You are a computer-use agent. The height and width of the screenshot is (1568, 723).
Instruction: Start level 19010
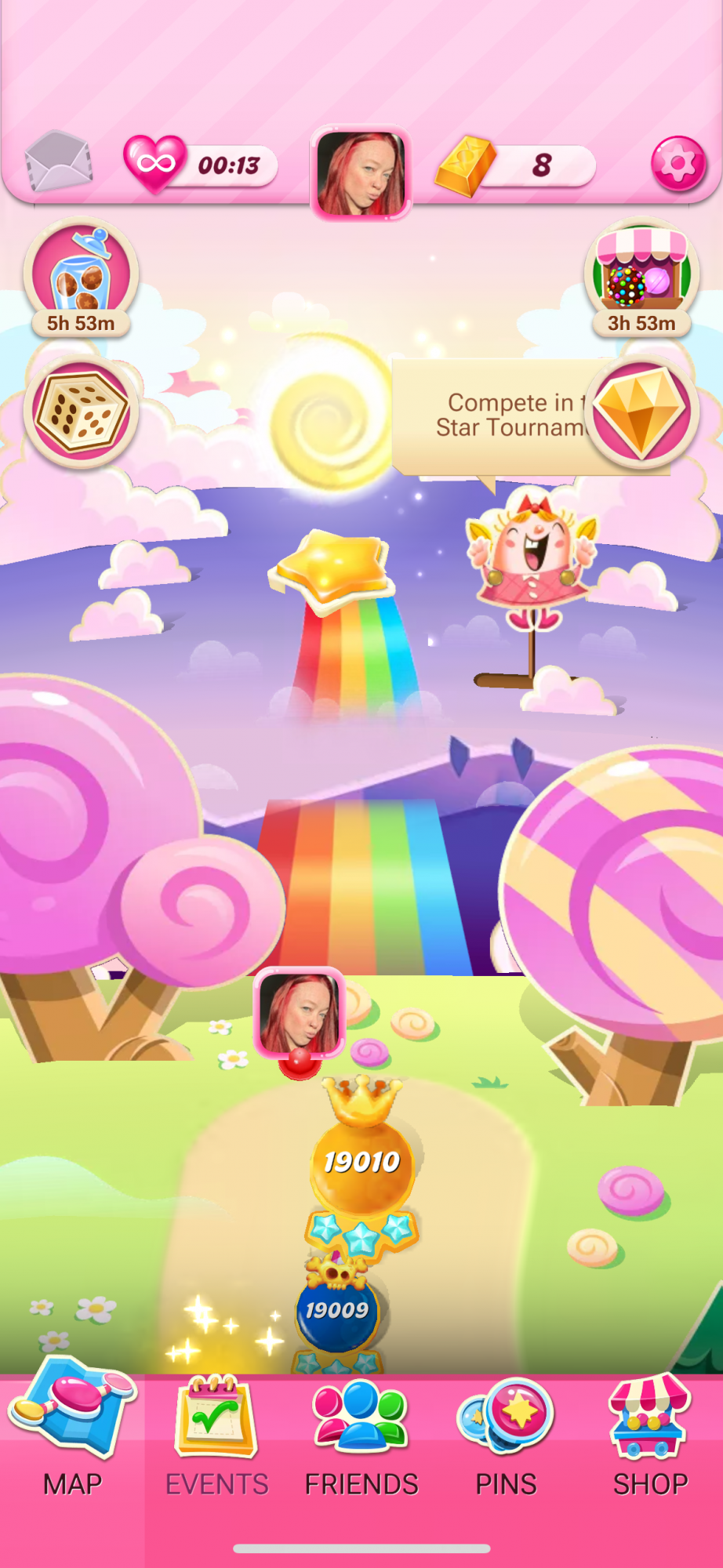tap(361, 1162)
